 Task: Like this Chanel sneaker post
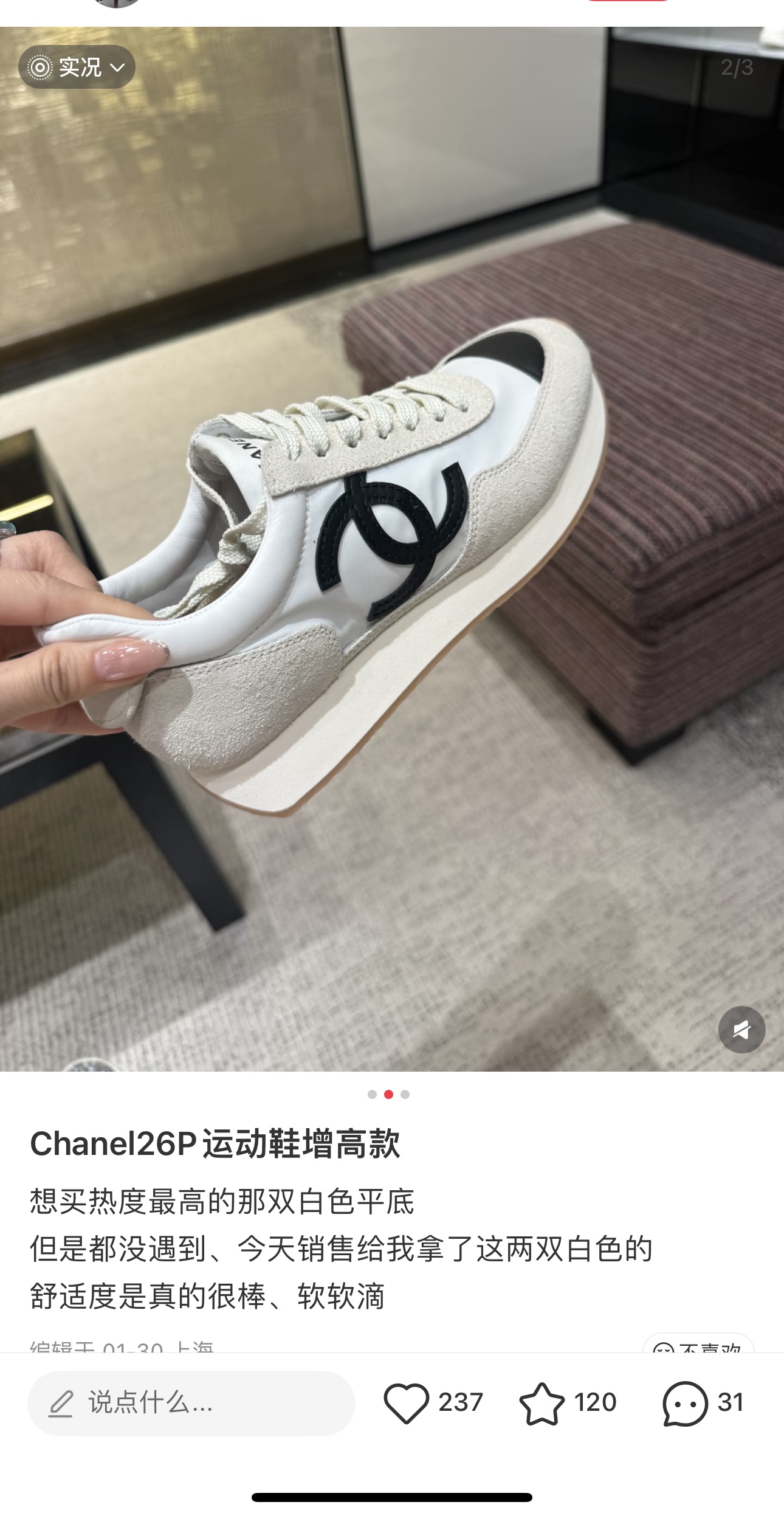[407, 1403]
